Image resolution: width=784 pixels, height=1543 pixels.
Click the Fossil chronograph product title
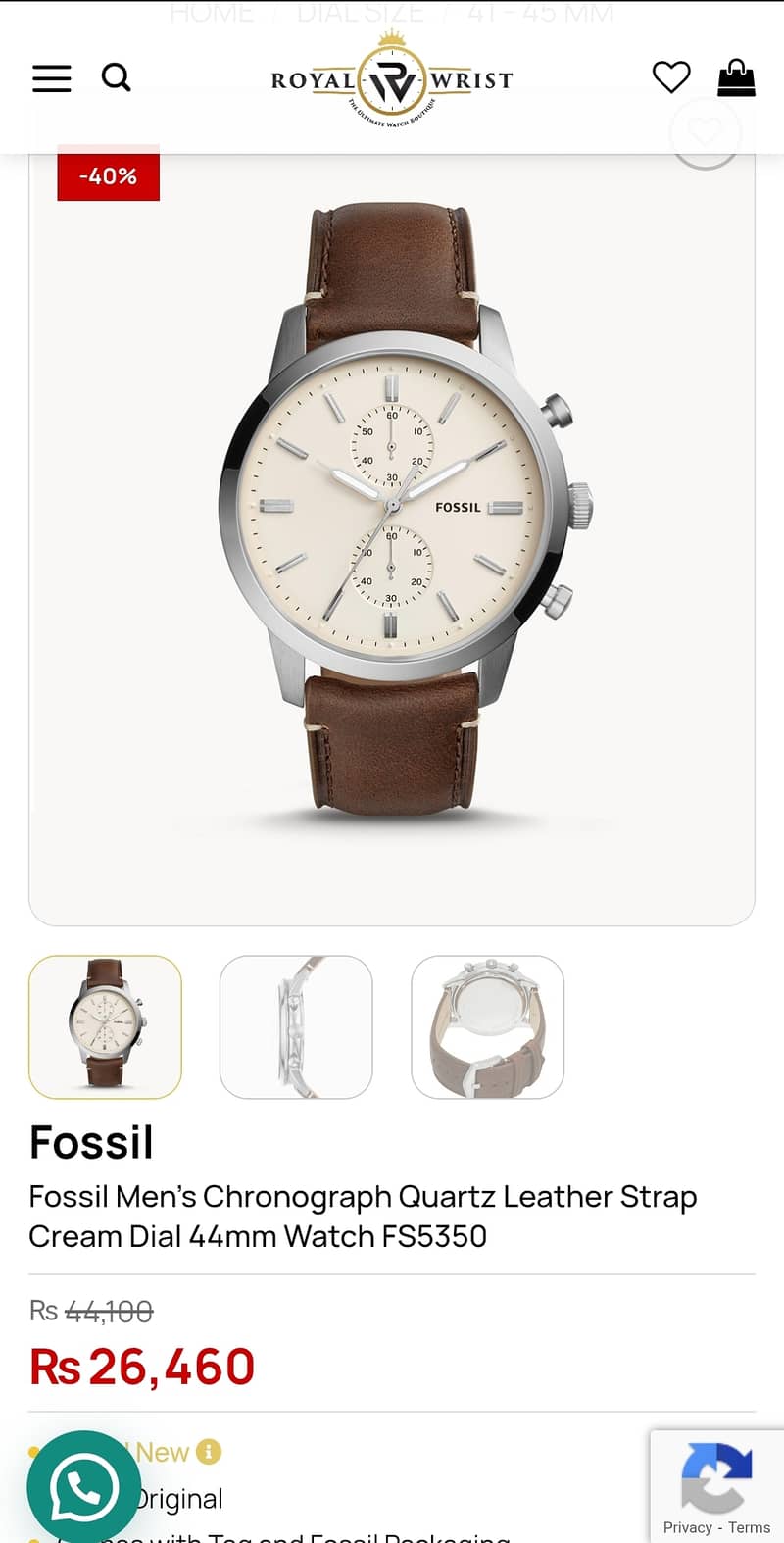[x=363, y=1217]
